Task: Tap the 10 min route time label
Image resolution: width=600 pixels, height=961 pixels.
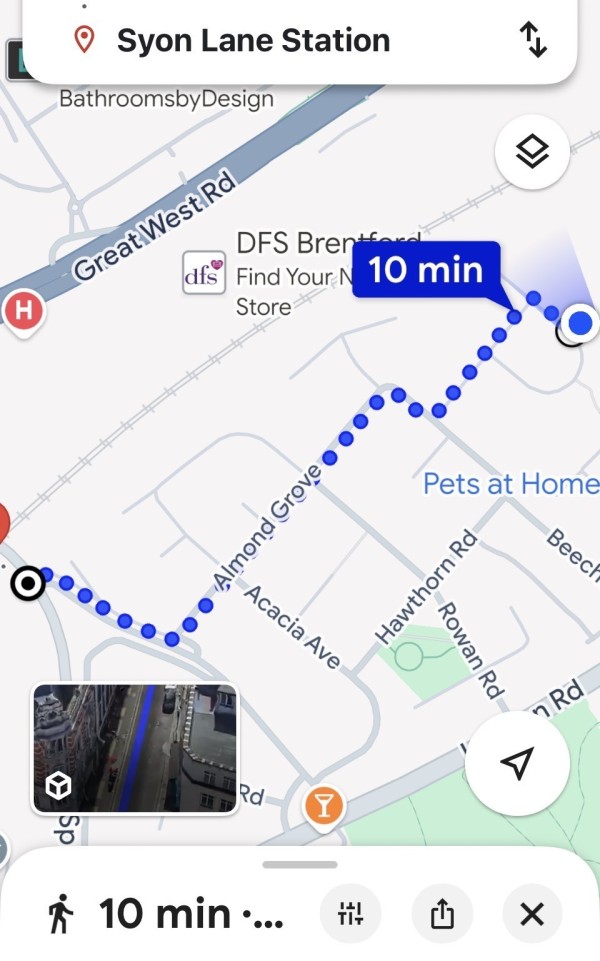Action: coord(426,269)
